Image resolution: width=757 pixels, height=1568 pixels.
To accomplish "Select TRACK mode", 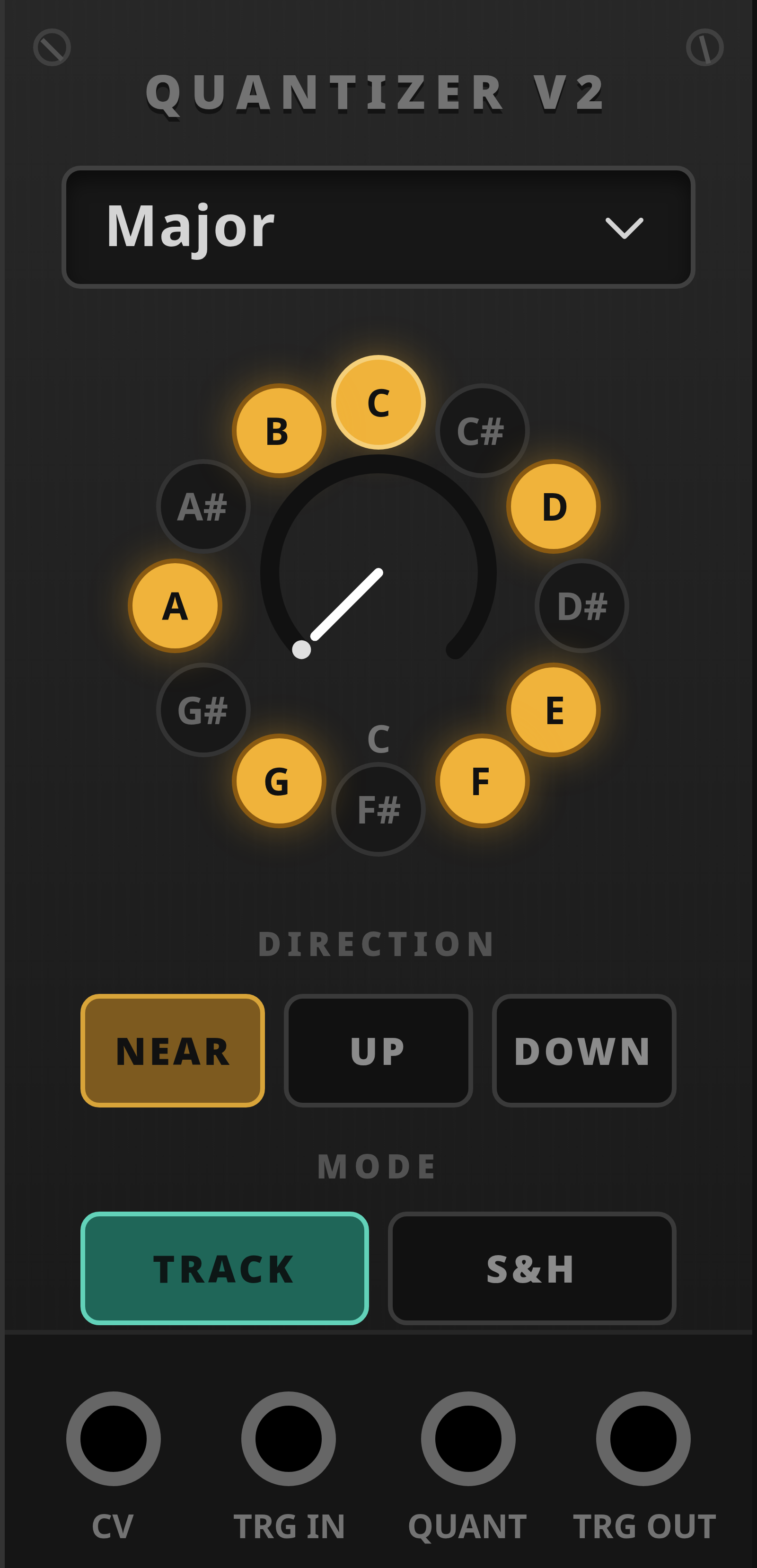I will point(225,1268).
